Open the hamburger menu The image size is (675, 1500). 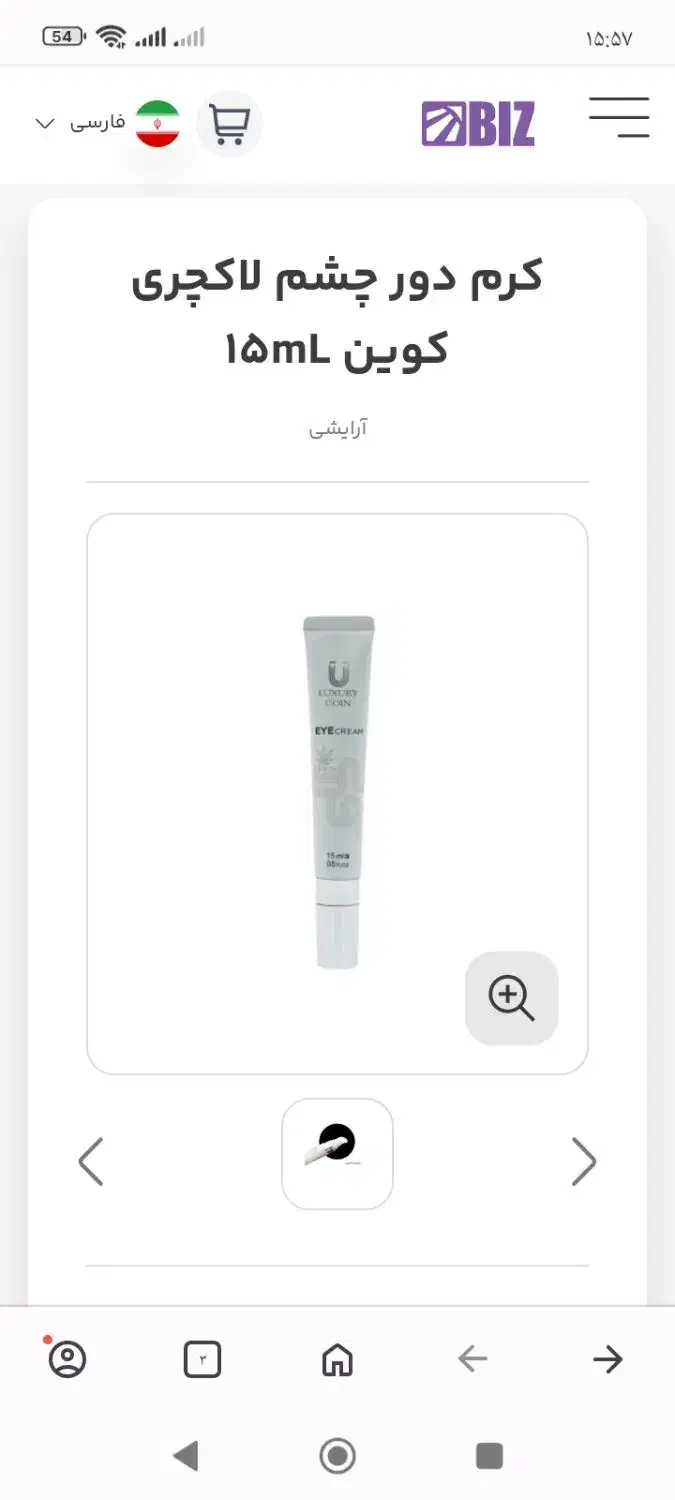[x=618, y=118]
